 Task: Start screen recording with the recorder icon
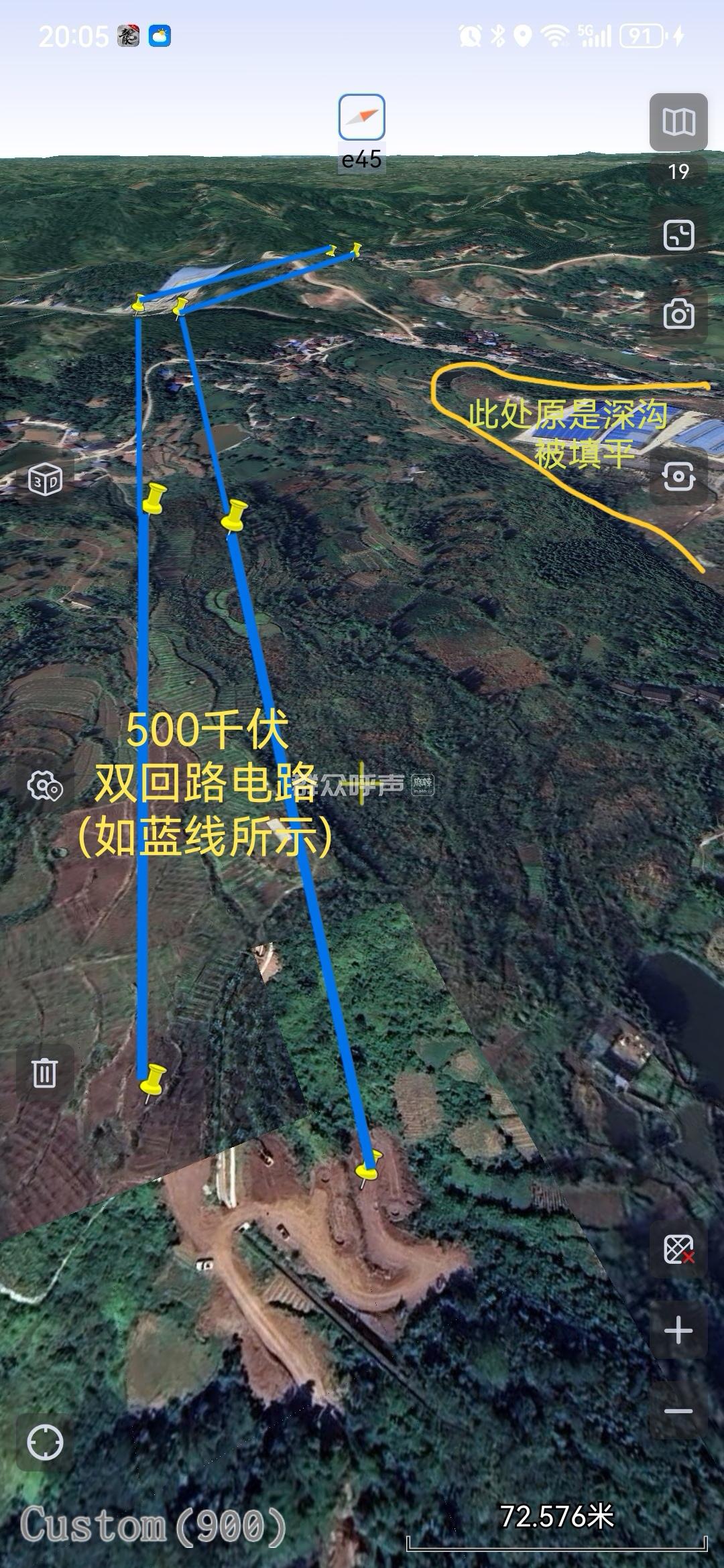pos(678,477)
